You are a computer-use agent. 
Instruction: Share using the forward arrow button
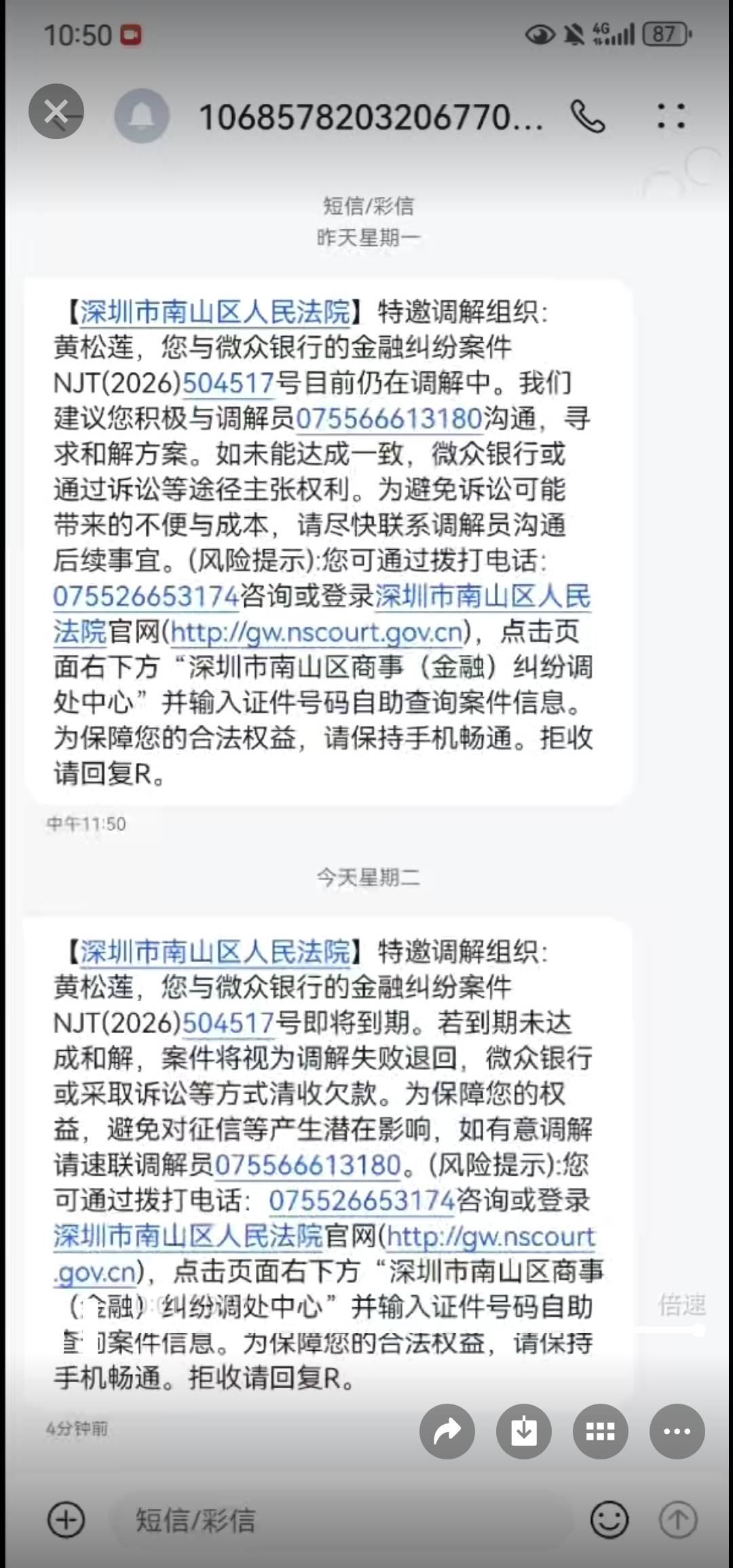coord(447,1431)
